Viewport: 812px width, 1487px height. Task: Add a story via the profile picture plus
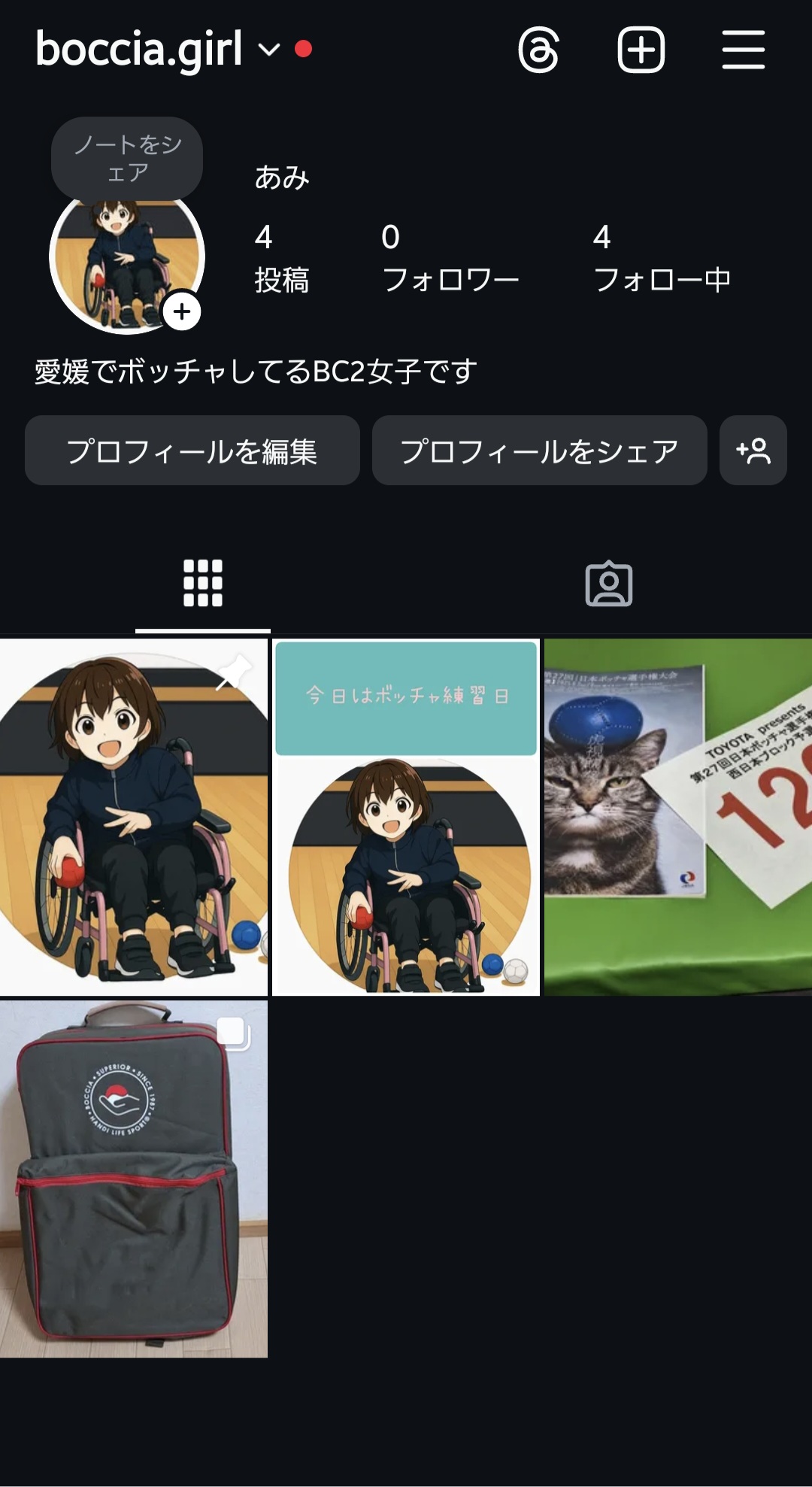(182, 311)
